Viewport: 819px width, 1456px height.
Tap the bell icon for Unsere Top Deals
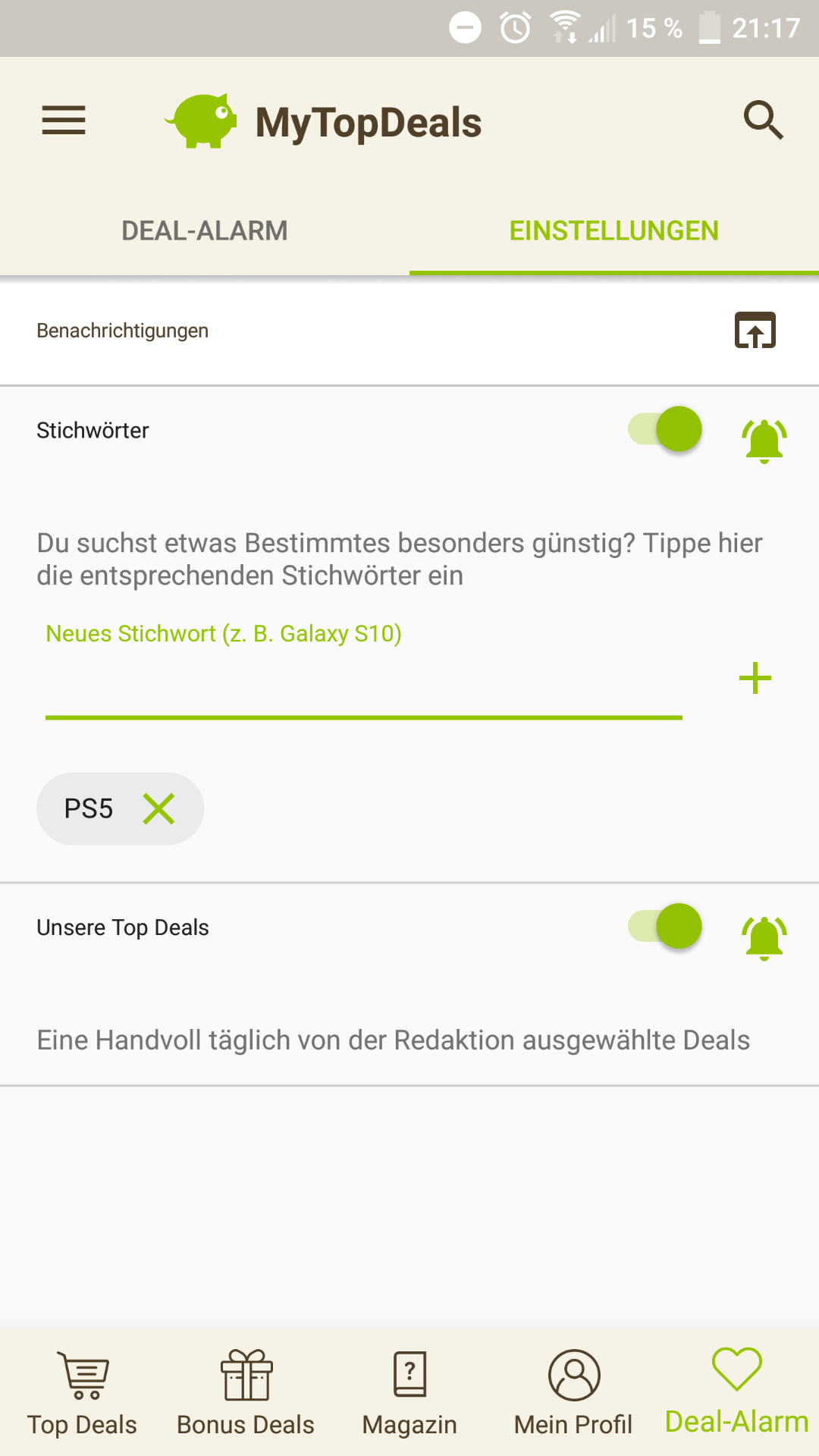click(764, 937)
